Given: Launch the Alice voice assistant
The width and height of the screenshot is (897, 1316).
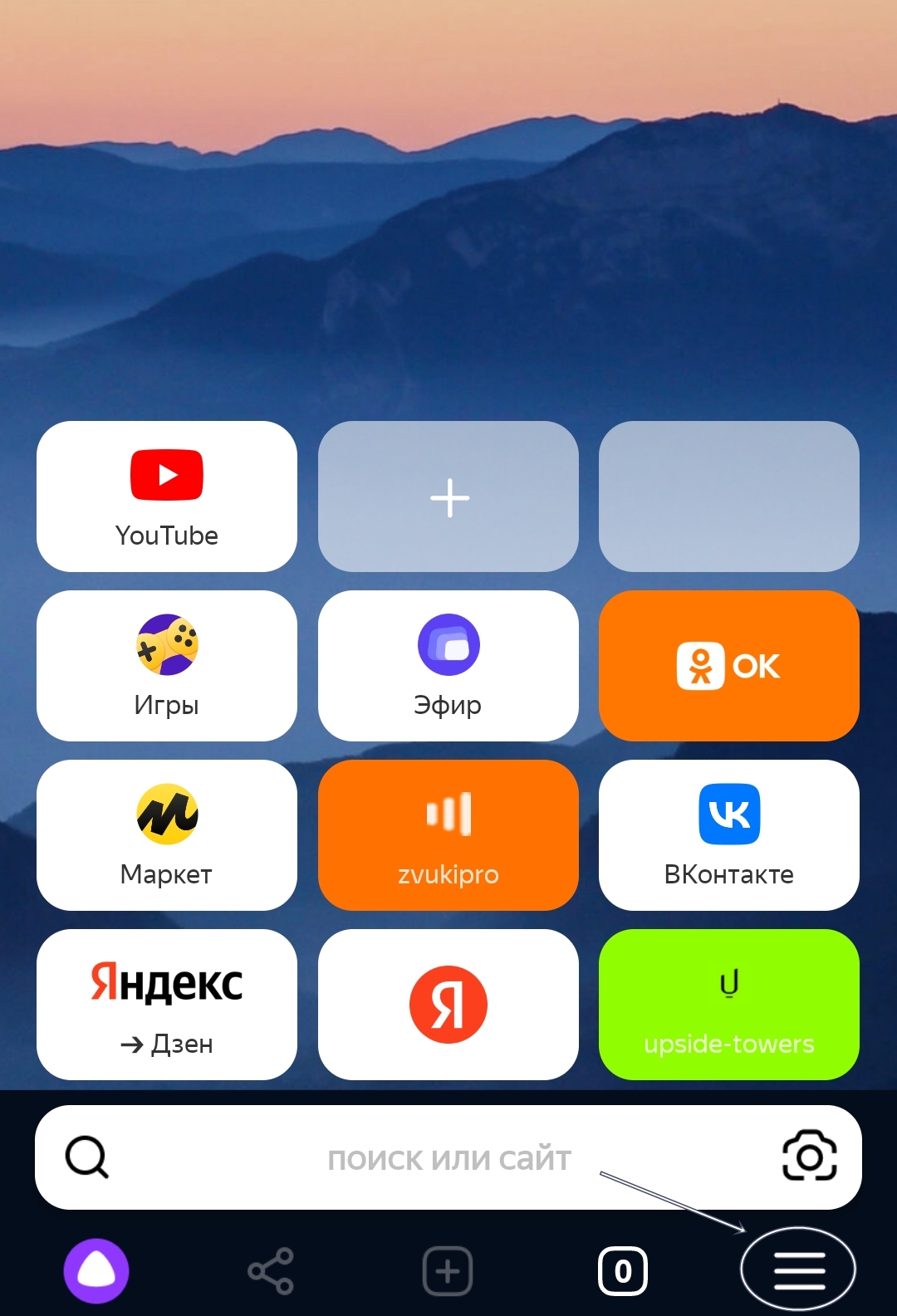Looking at the screenshot, I should pos(96,1271).
